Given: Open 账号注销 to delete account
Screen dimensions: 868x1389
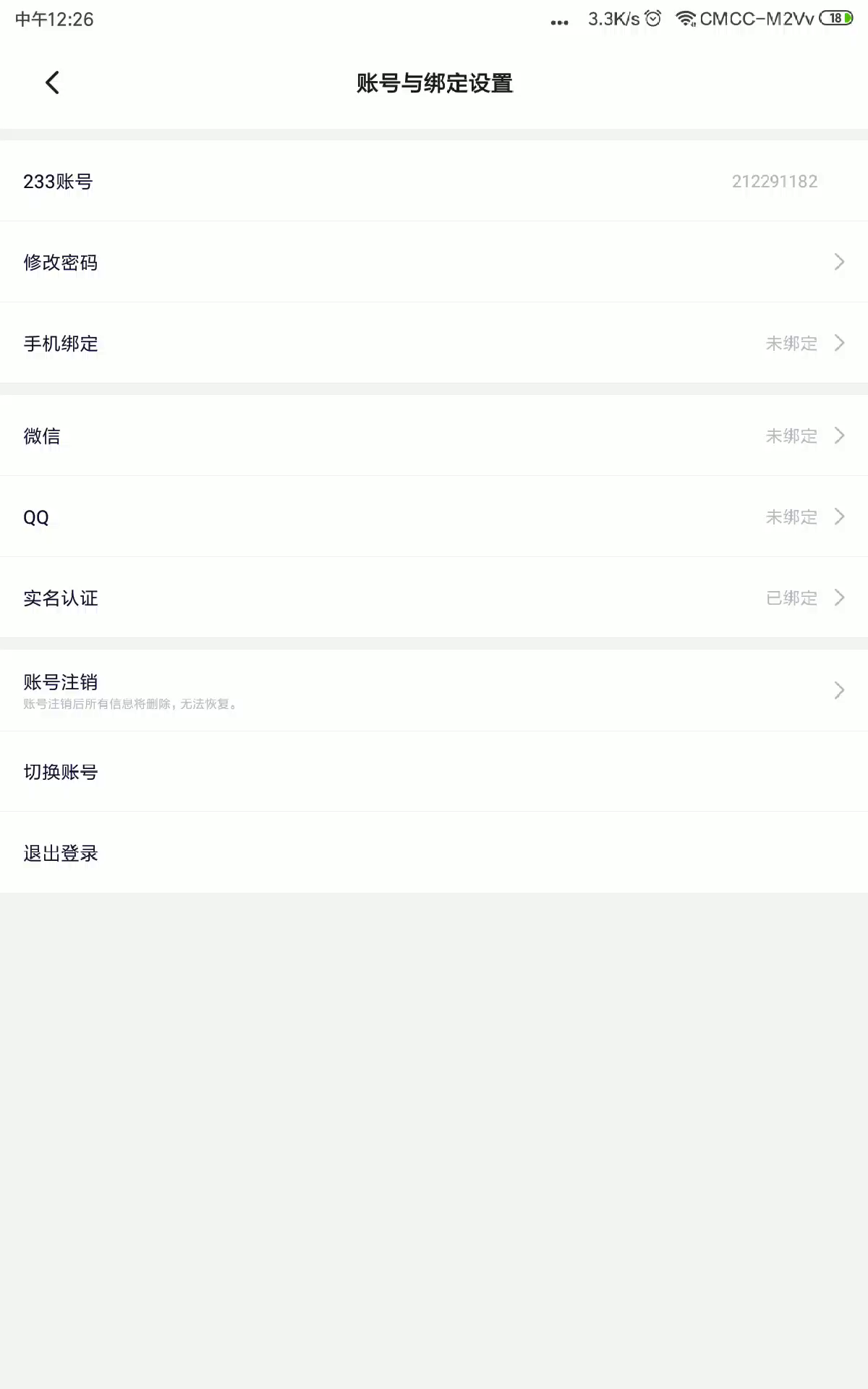Looking at the screenshot, I should tap(434, 690).
